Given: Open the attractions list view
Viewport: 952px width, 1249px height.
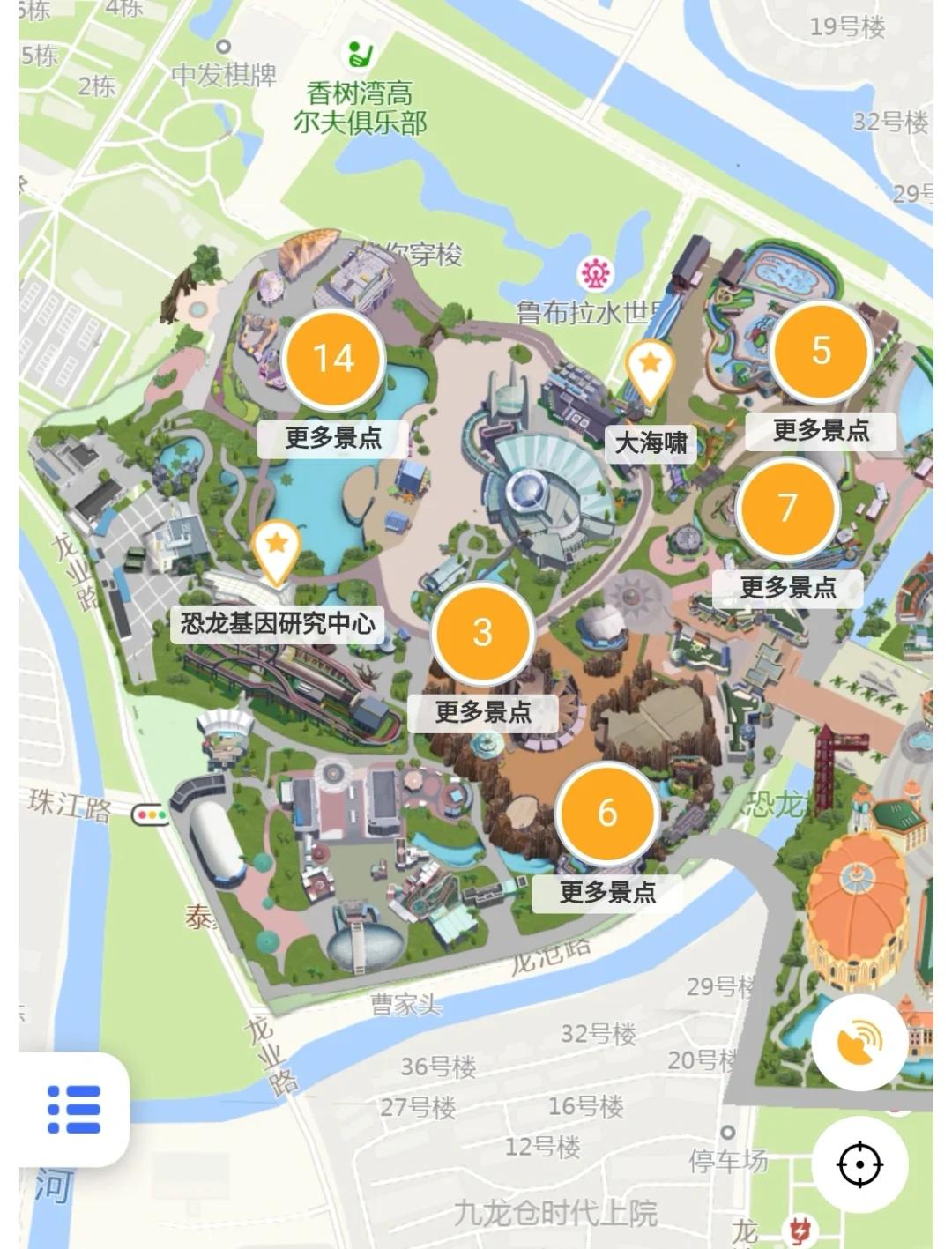Looking at the screenshot, I should [74, 1109].
